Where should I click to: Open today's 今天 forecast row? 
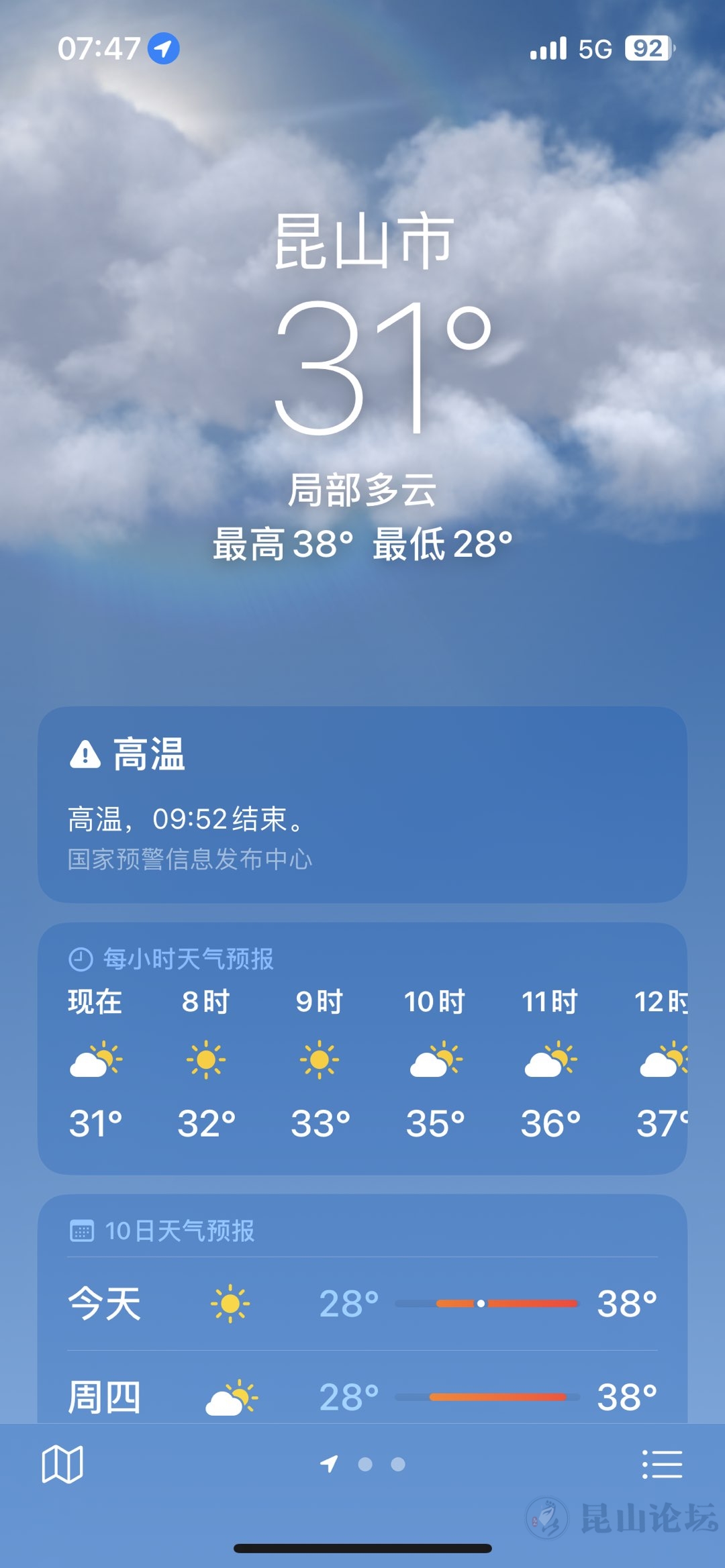point(362,1304)
